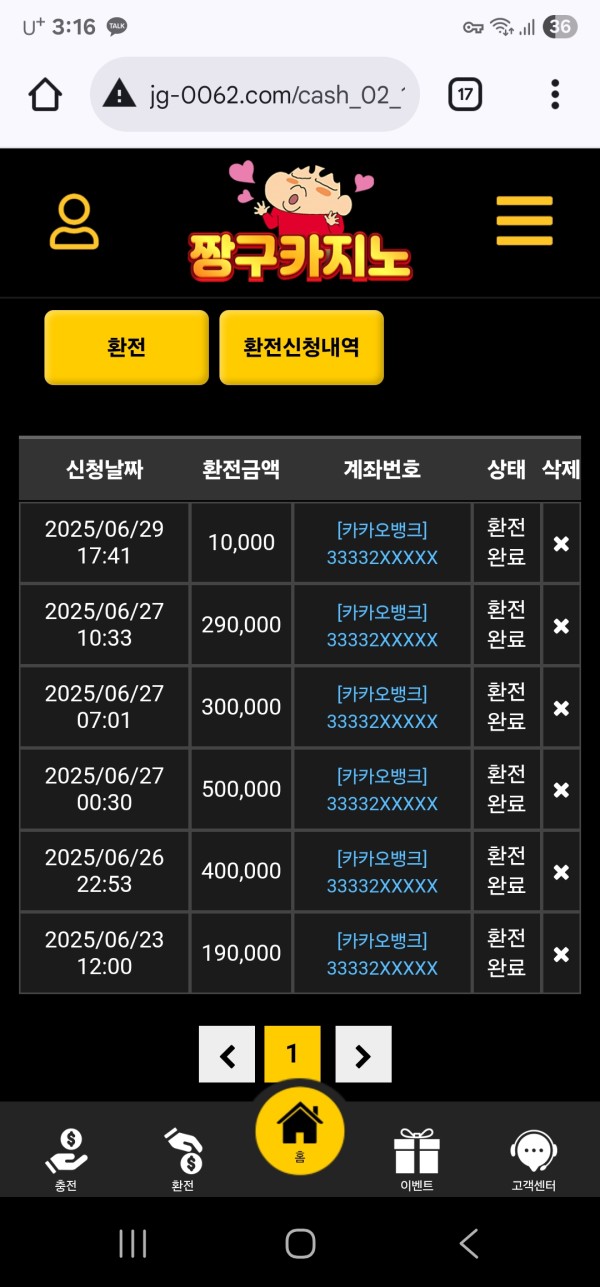Tap the 환전 yellow button

coord(126,347)
